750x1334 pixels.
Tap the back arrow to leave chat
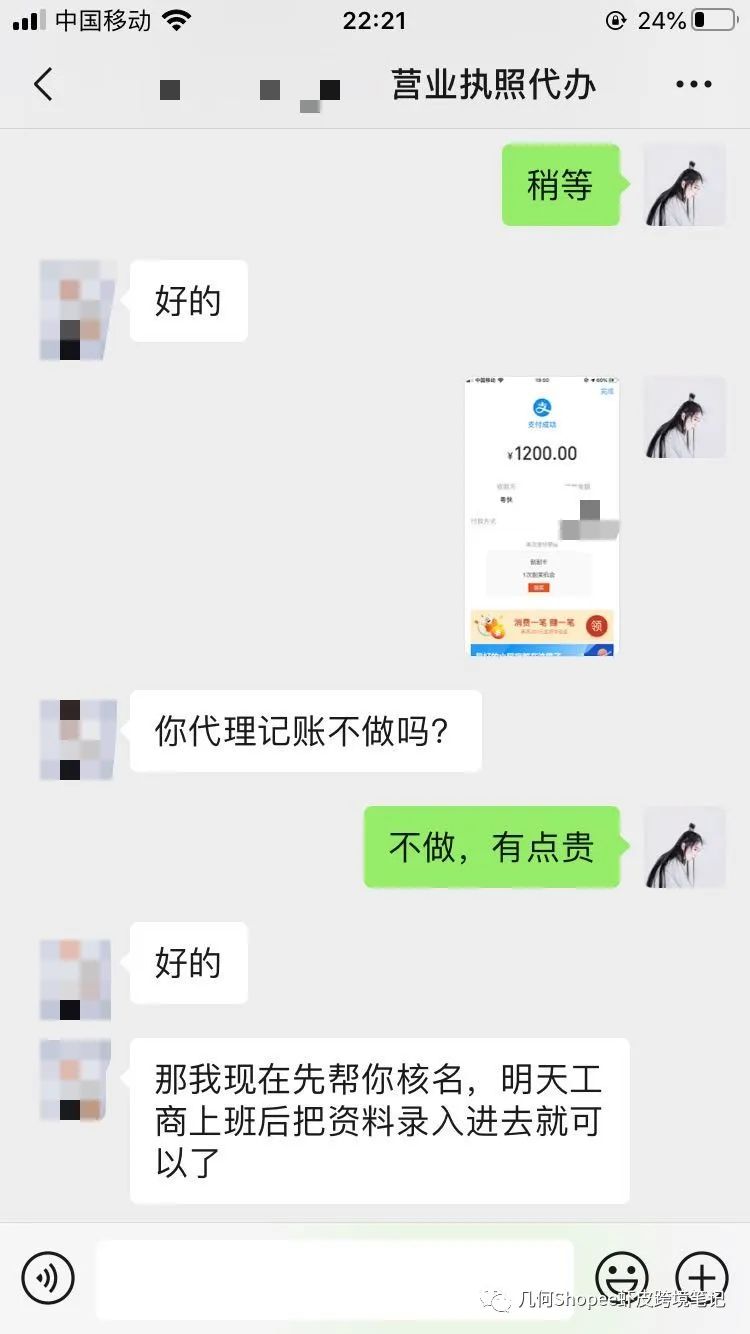coord(42,84)
